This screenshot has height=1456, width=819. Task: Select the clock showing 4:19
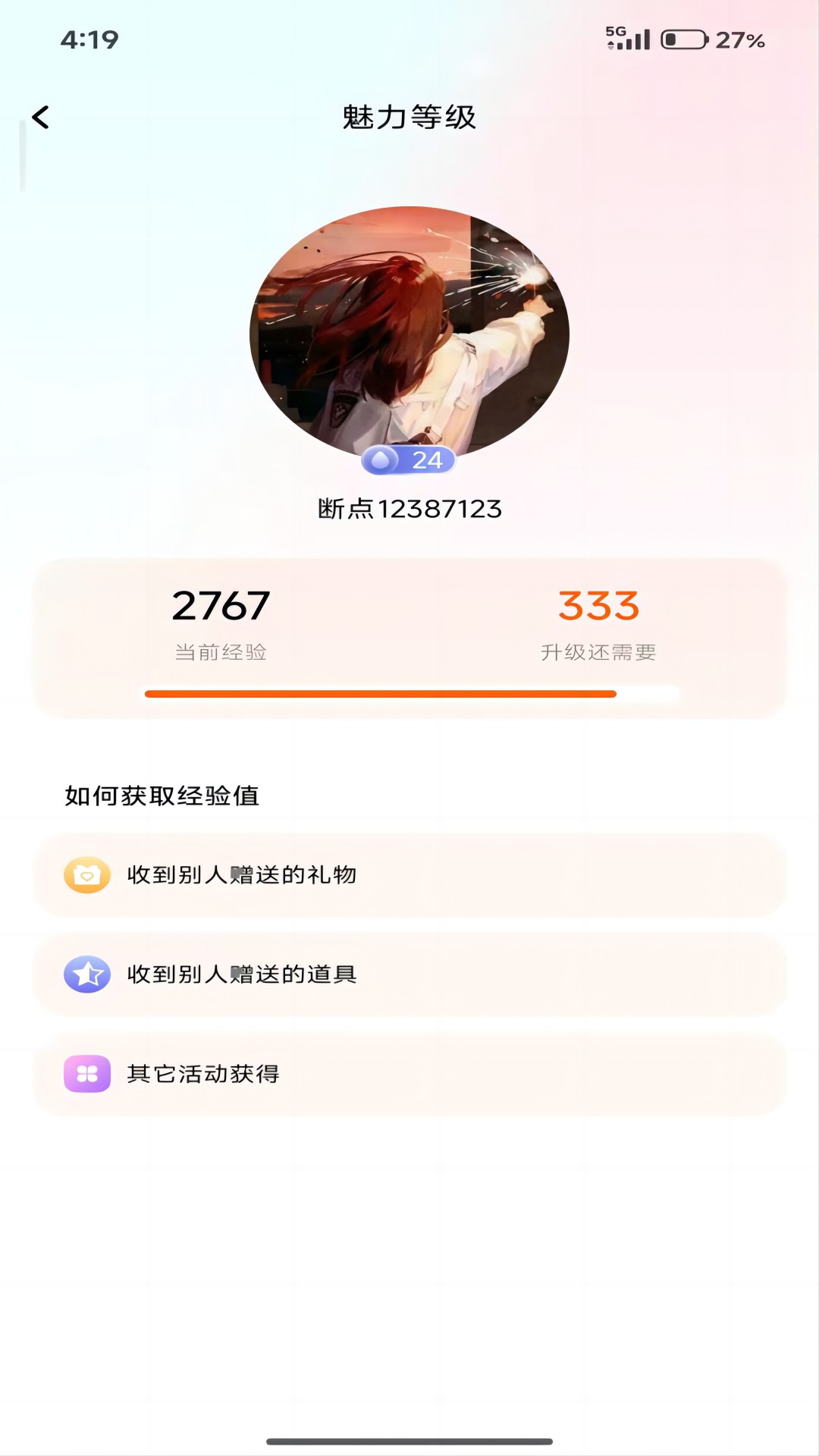[90, 40]
